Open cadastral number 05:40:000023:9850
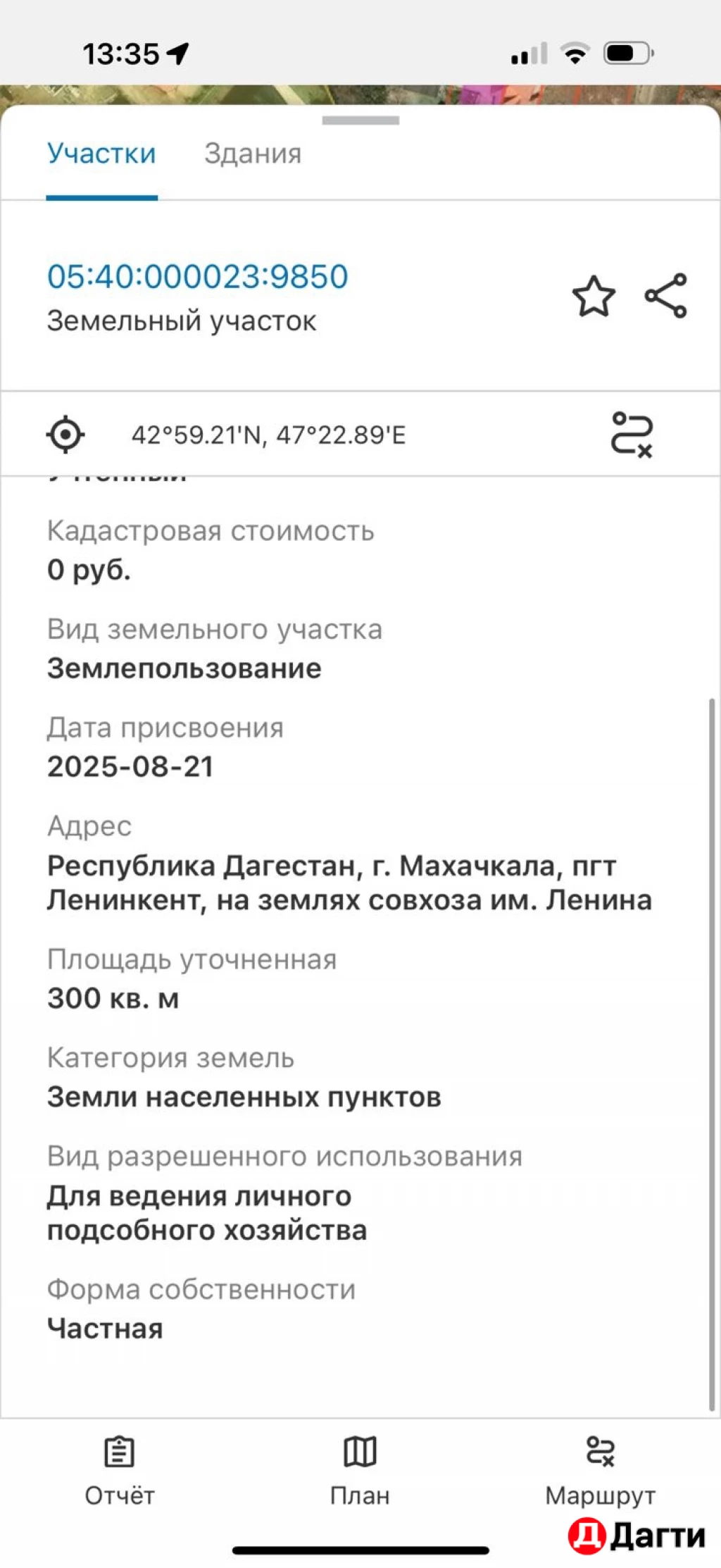The height and width of the screenshot is (1568, 721). pos(197,276)
